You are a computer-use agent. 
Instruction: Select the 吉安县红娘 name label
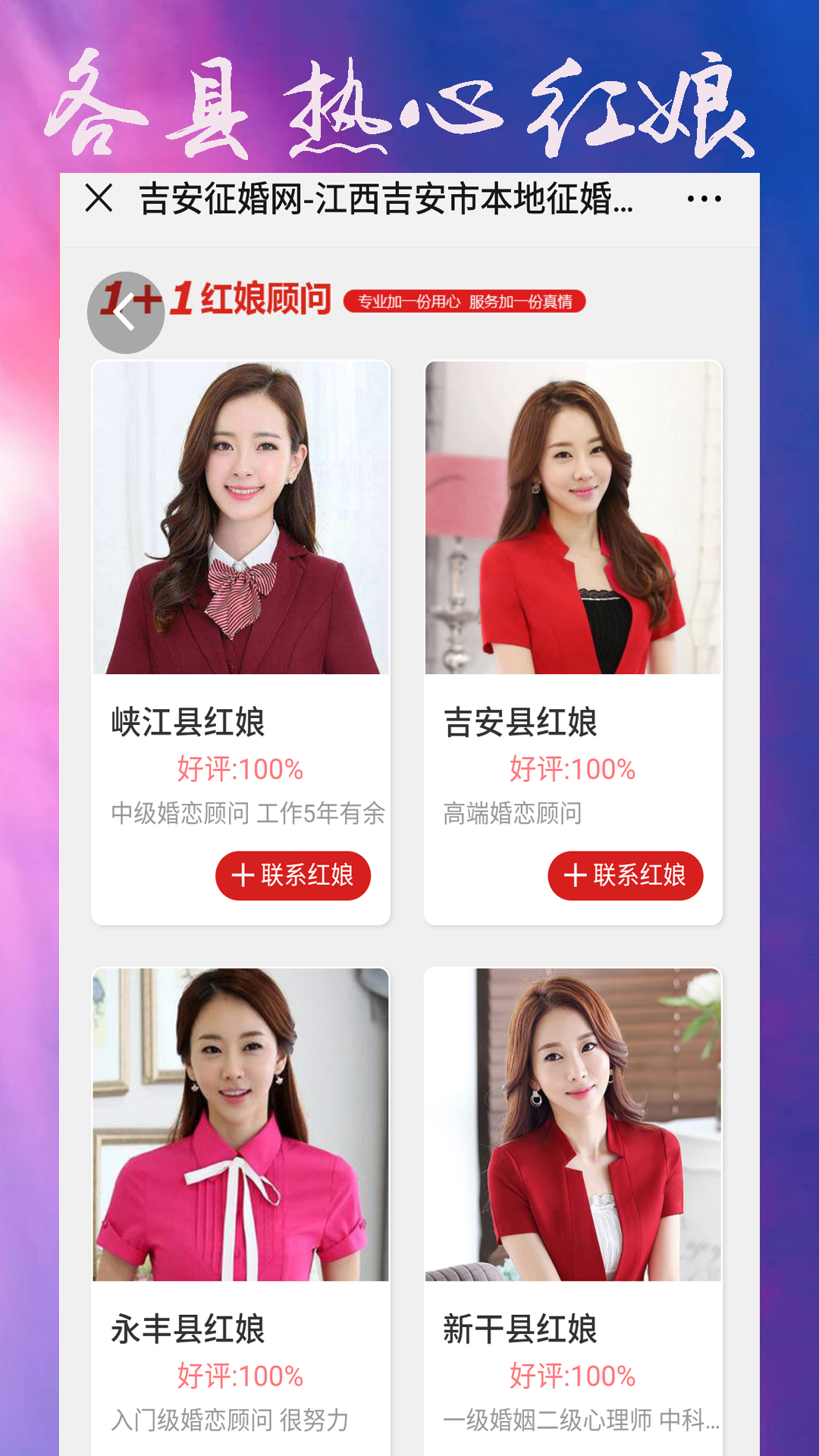tap(520, 723)
